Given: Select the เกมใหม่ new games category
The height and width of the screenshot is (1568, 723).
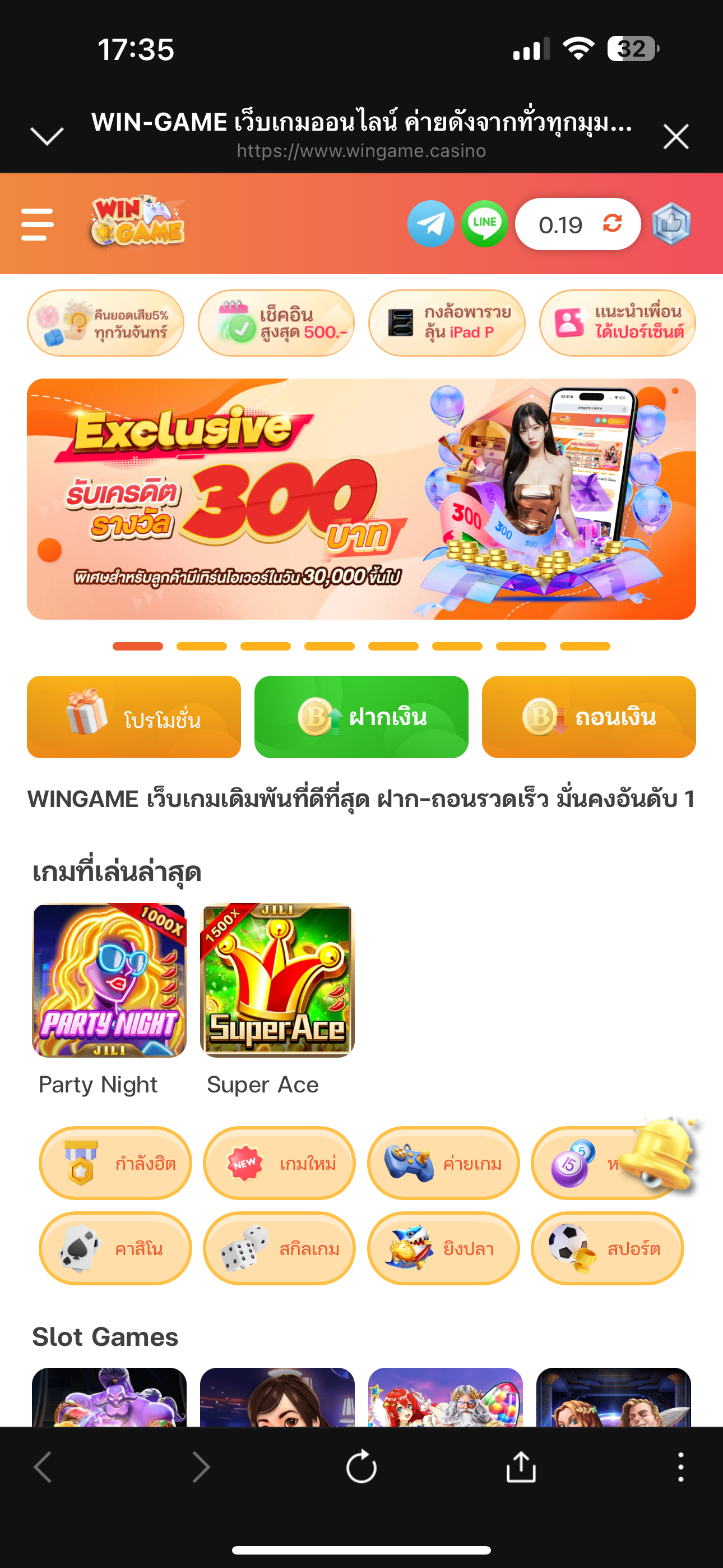Looking at the screenshot, I should point(279,1163).
